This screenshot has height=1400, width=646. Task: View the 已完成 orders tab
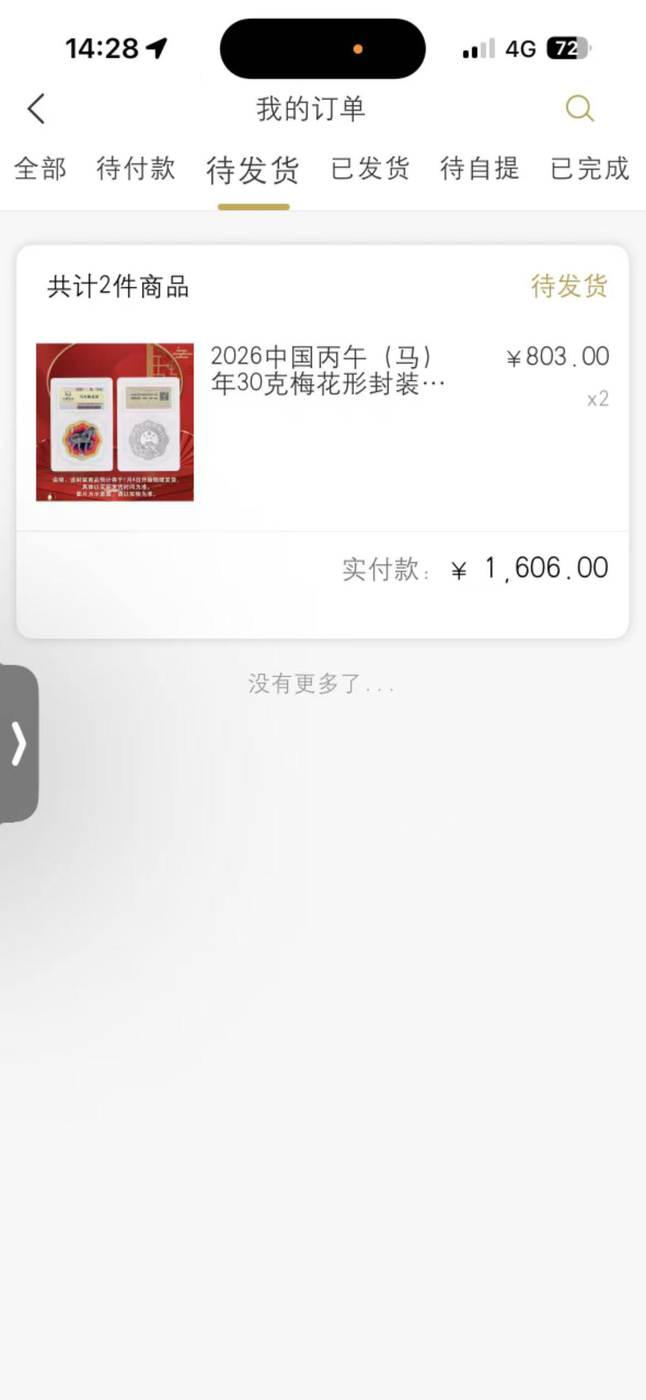pyautogui.click(x=590, y=169)
